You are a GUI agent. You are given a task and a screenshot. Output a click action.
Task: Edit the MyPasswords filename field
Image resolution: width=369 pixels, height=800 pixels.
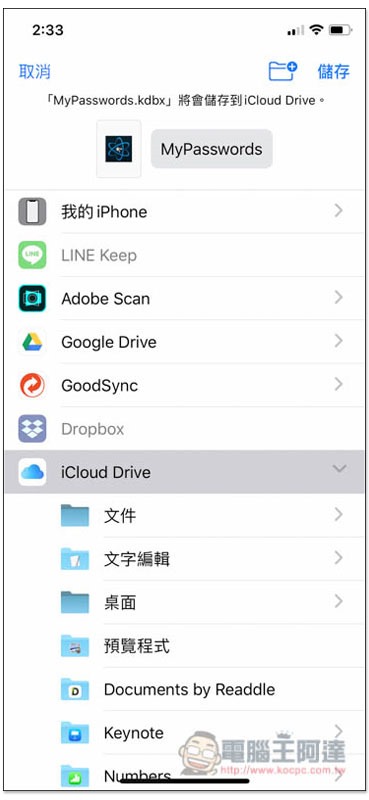211,149
